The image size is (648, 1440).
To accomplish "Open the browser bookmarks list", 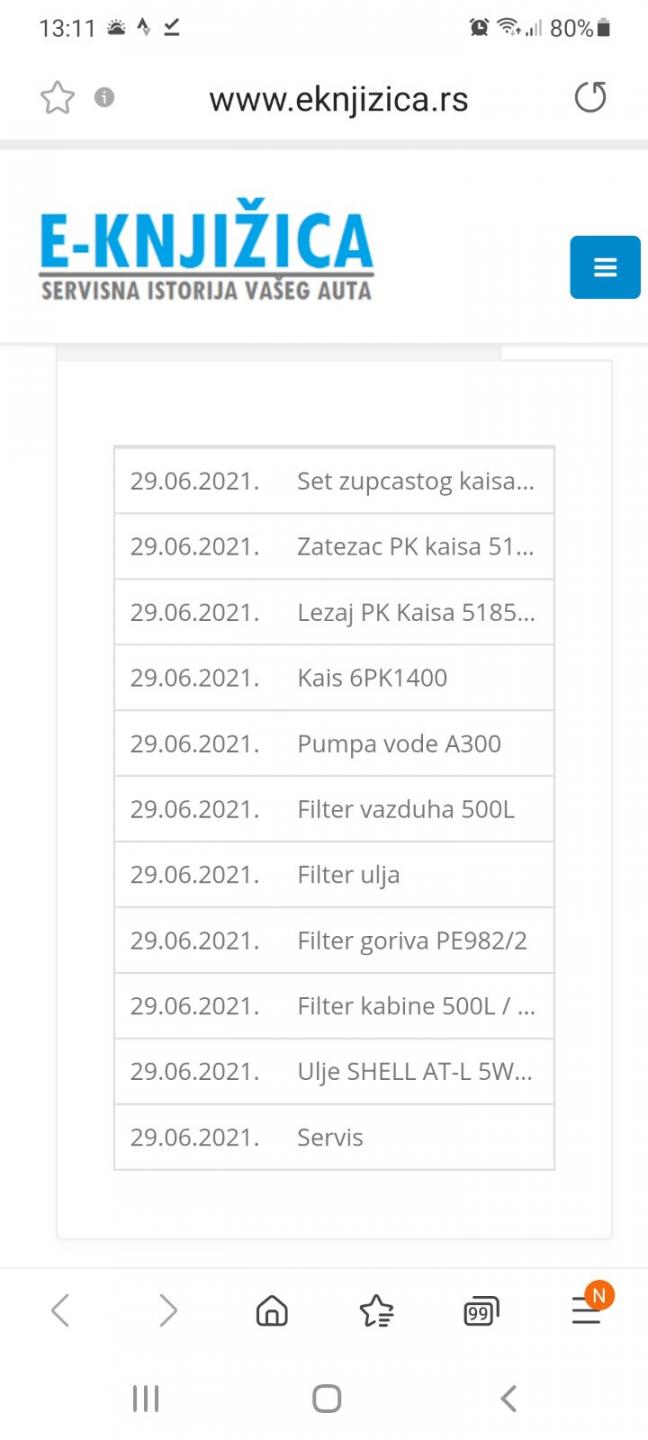I will [377, 1310].
